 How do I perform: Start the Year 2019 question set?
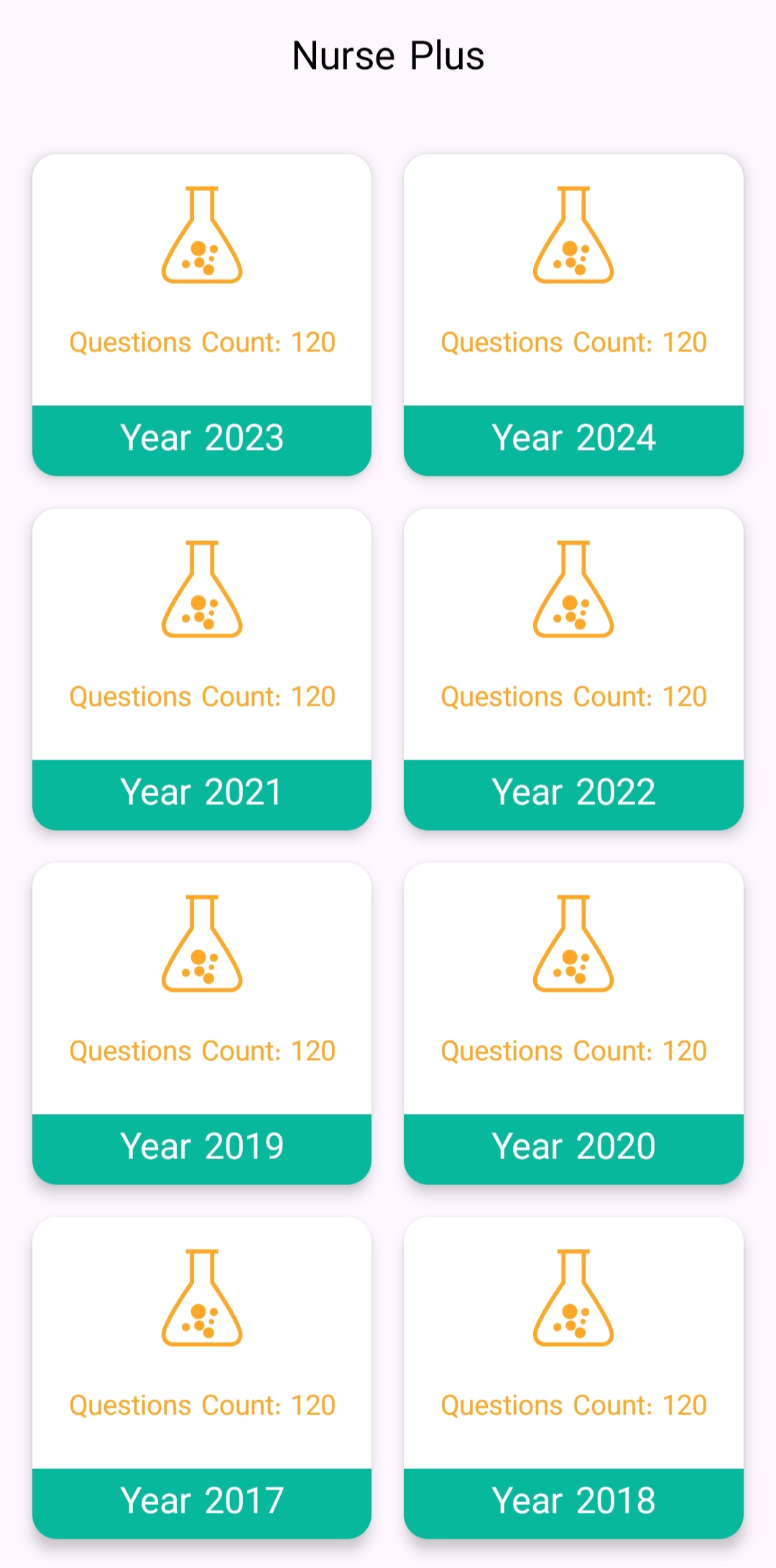click(202, 1023)
